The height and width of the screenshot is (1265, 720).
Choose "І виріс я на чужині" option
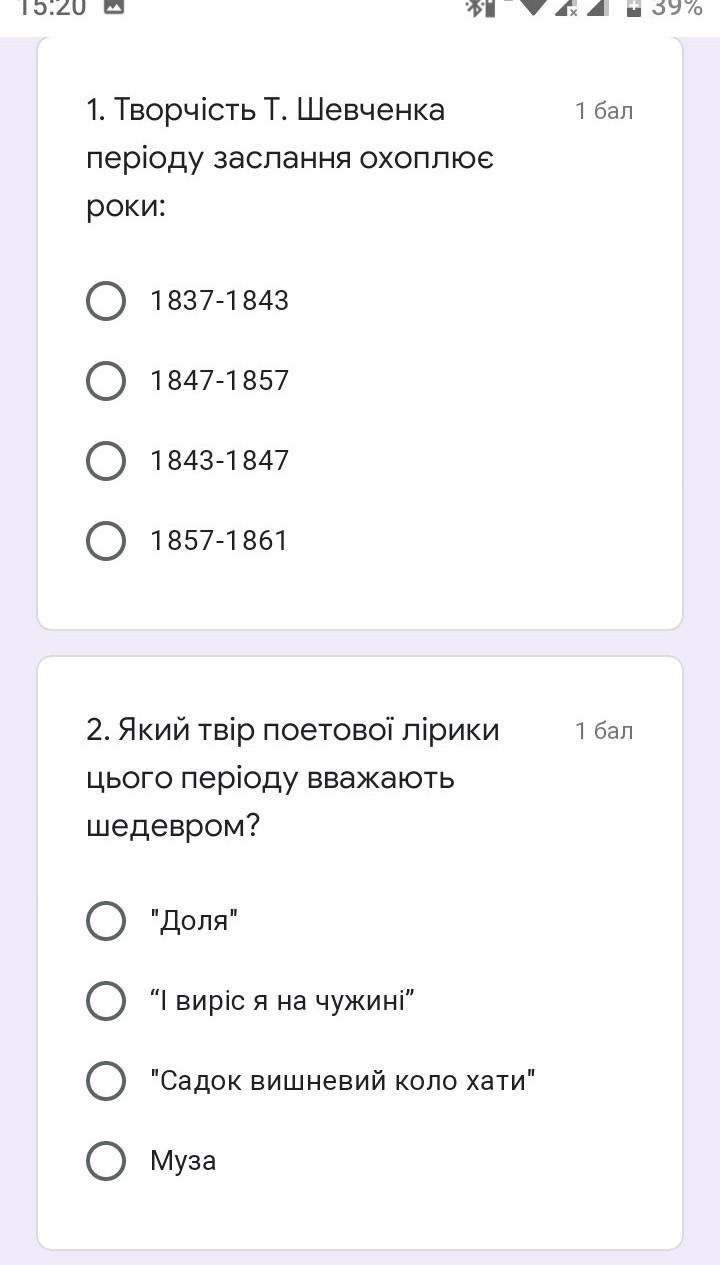pyautogui.click(x=106, y=1001)
